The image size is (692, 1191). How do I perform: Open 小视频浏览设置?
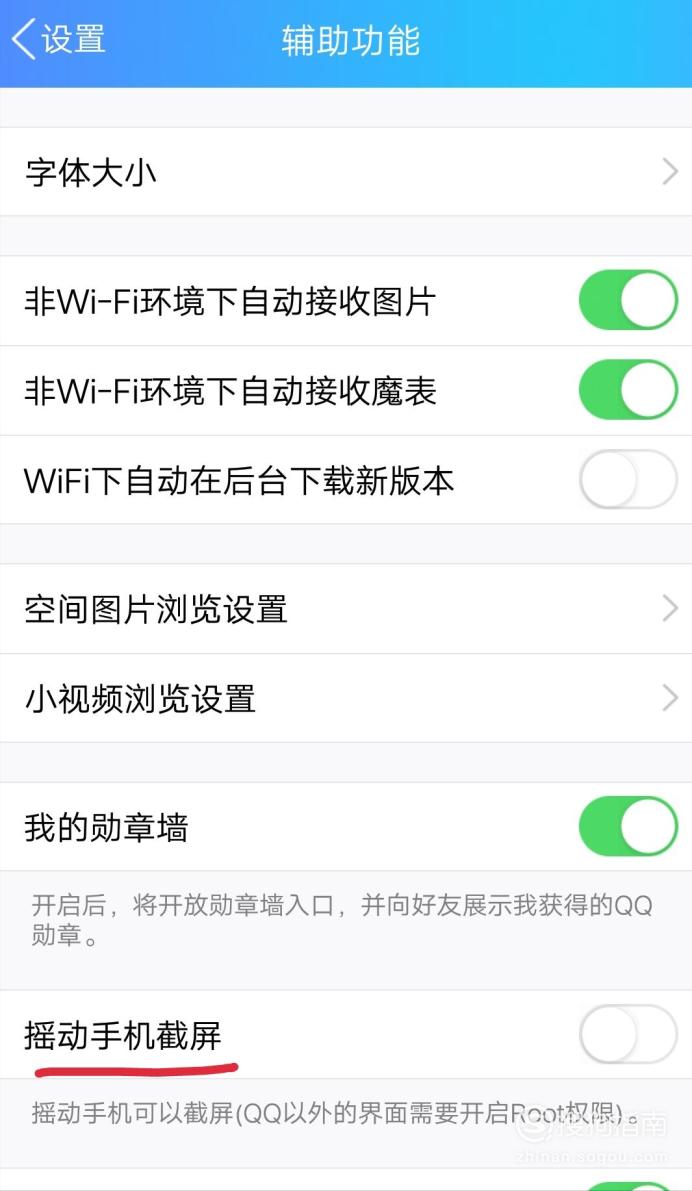[346, 699]
